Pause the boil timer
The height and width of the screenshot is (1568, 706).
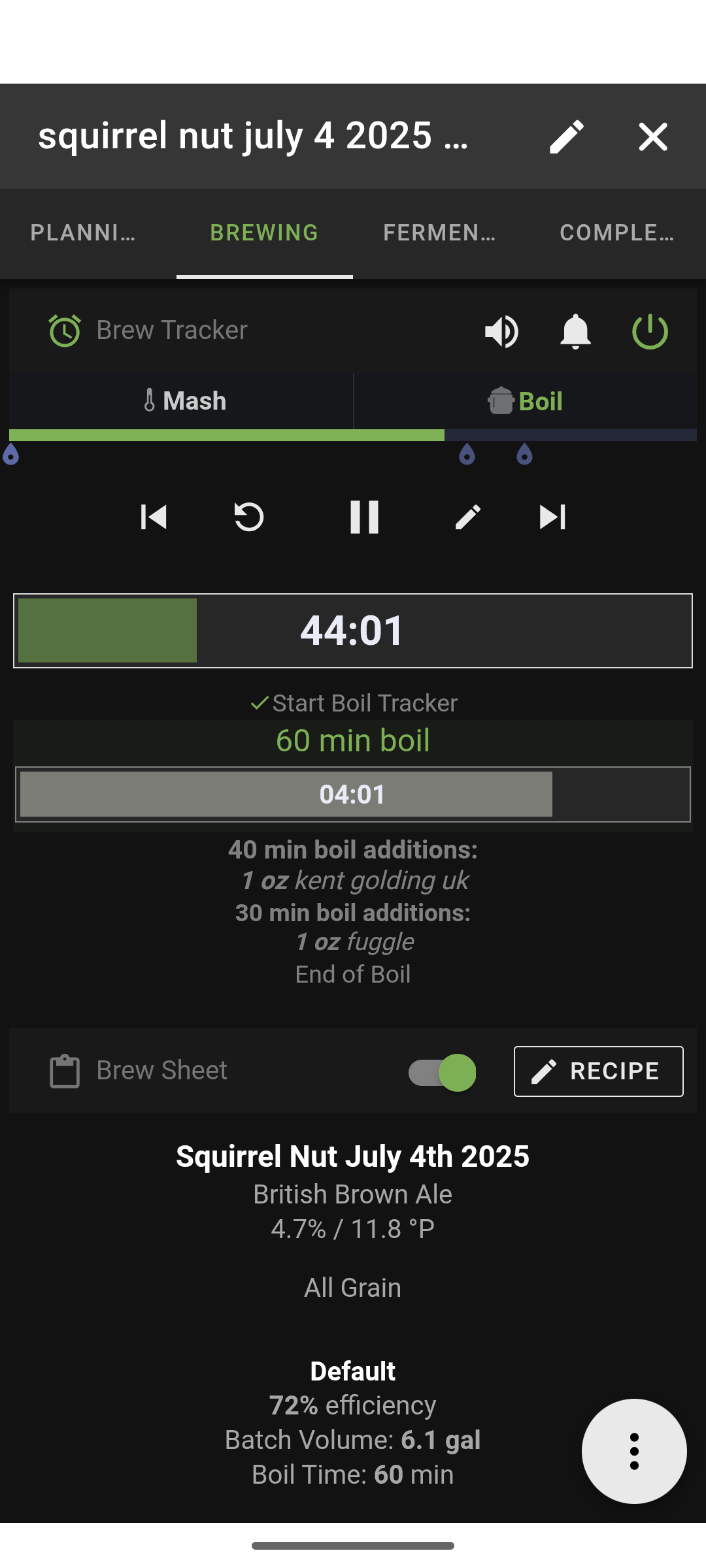[x=364, y=517]
